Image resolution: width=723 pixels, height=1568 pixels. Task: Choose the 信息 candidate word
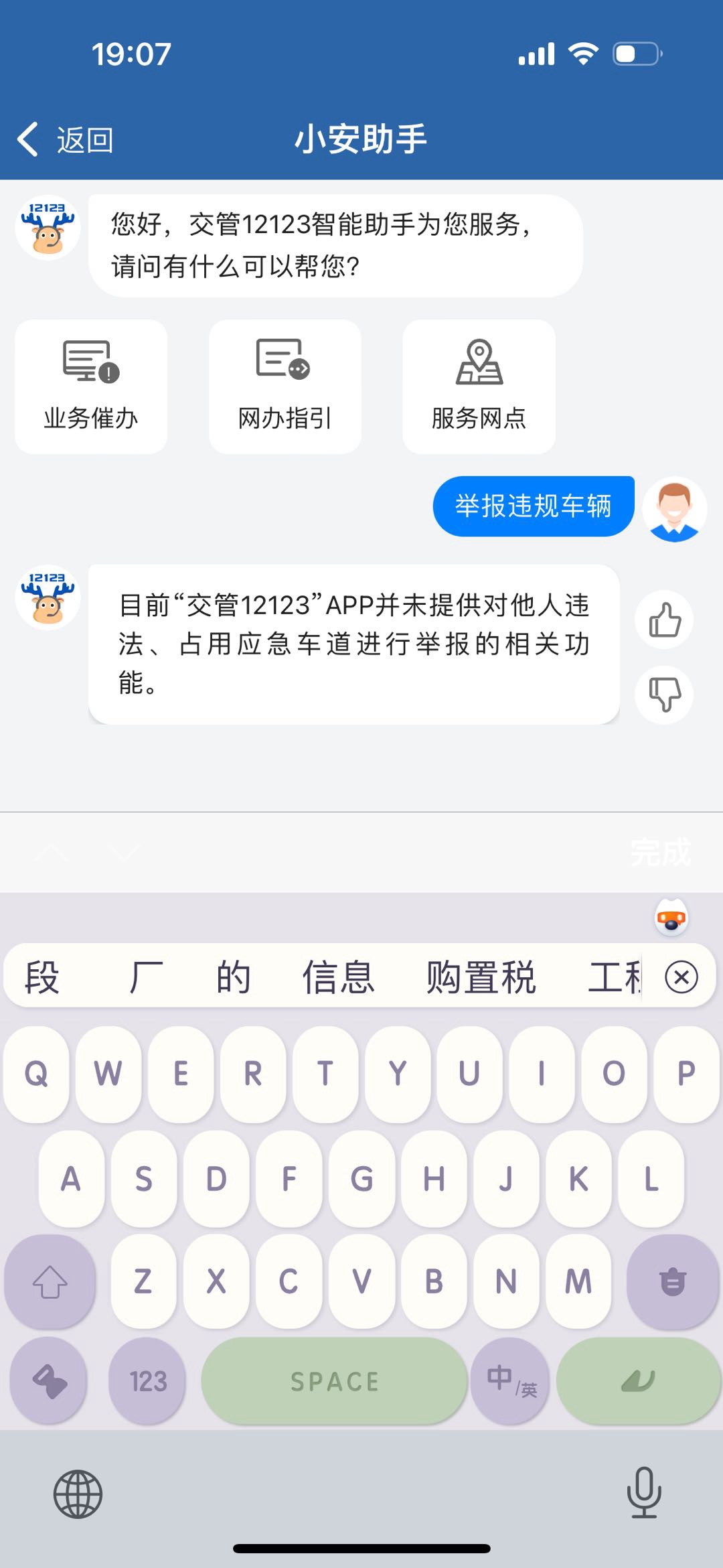pos(338,977)
